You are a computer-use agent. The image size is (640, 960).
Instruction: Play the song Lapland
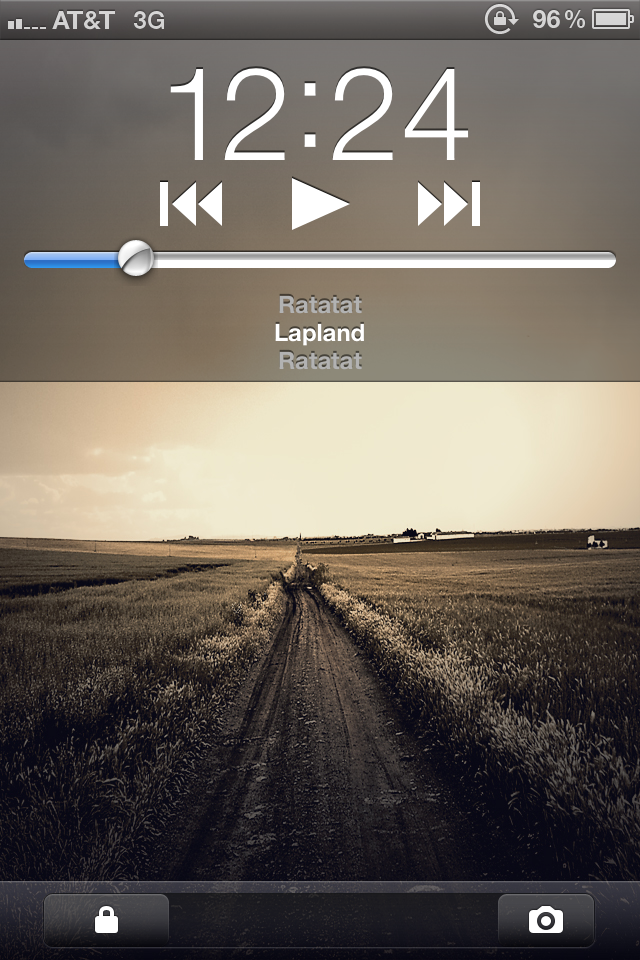320,203
